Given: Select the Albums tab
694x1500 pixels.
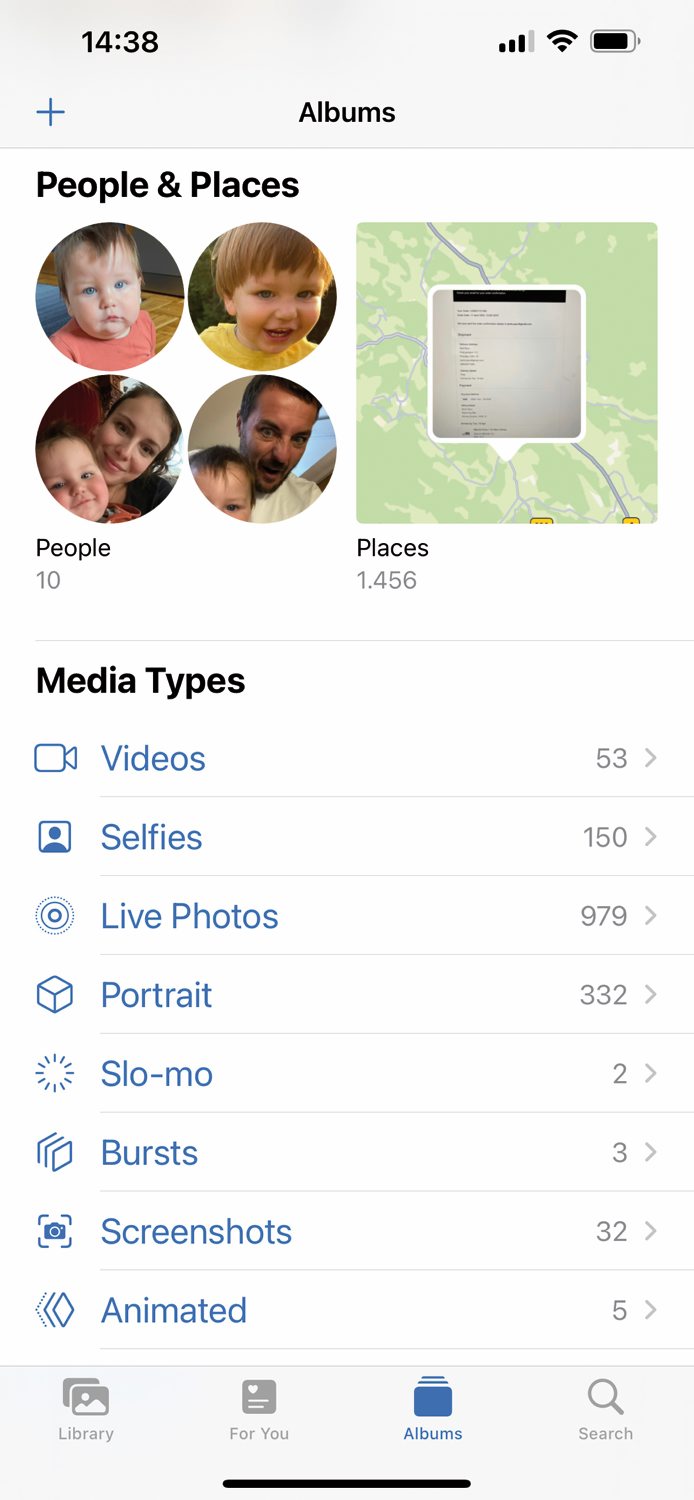Looking at the screenshot, I should [433, 1410].
